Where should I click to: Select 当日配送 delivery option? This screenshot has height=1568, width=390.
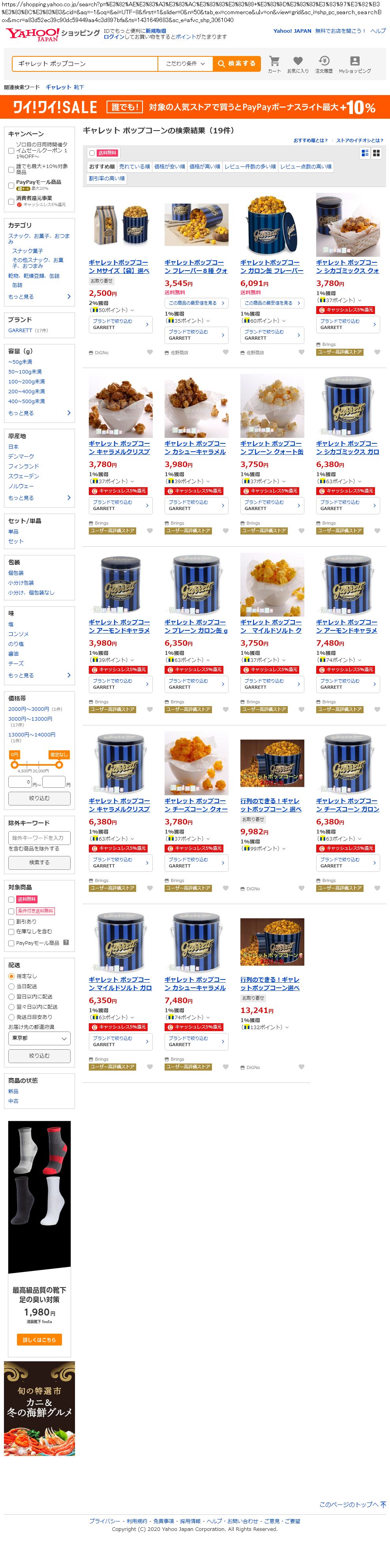click(x=11, y=986)
